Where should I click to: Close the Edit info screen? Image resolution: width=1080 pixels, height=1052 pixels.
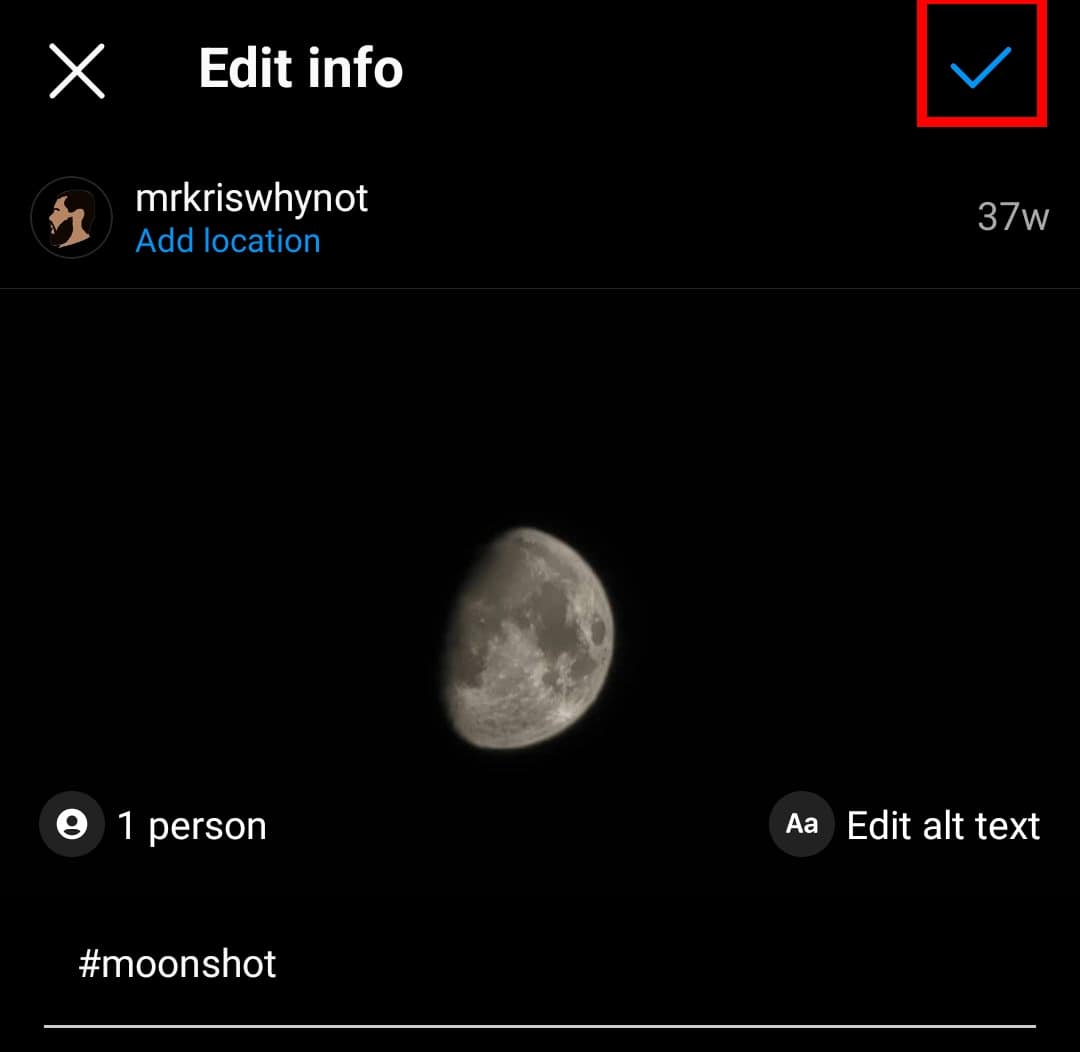pos(77,71)
